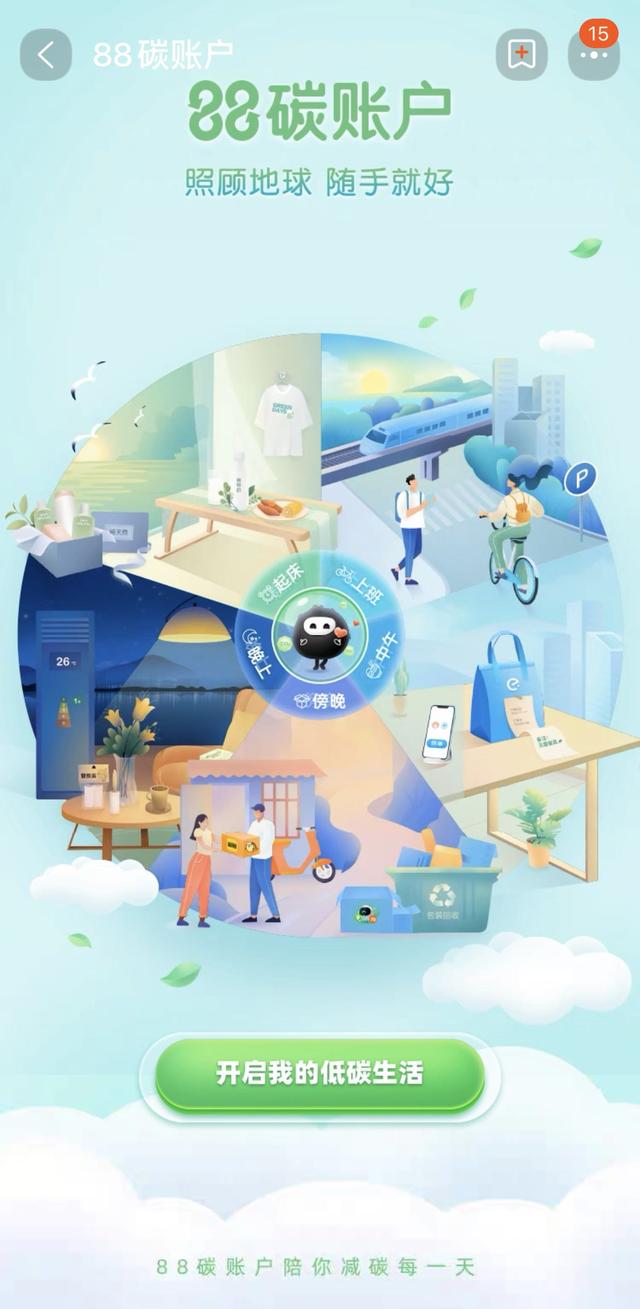Viewport: 640px width, 1309px height.
Task: Select the 傍晚 segment
Action: click(x=321, y=699)
